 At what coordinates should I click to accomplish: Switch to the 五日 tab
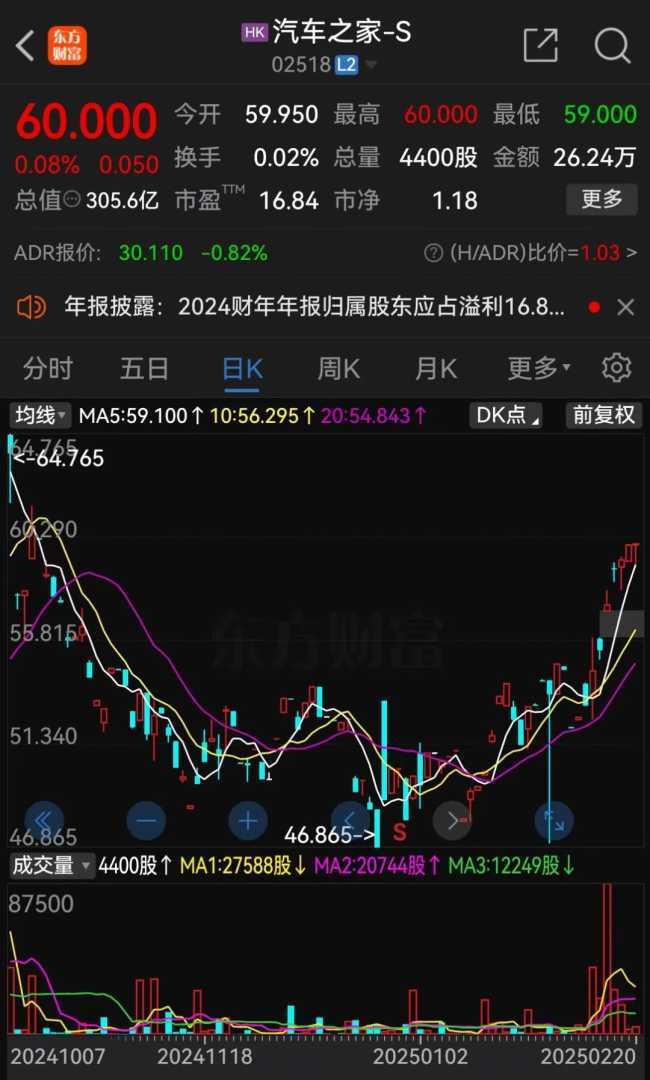(x=144, y=369)
